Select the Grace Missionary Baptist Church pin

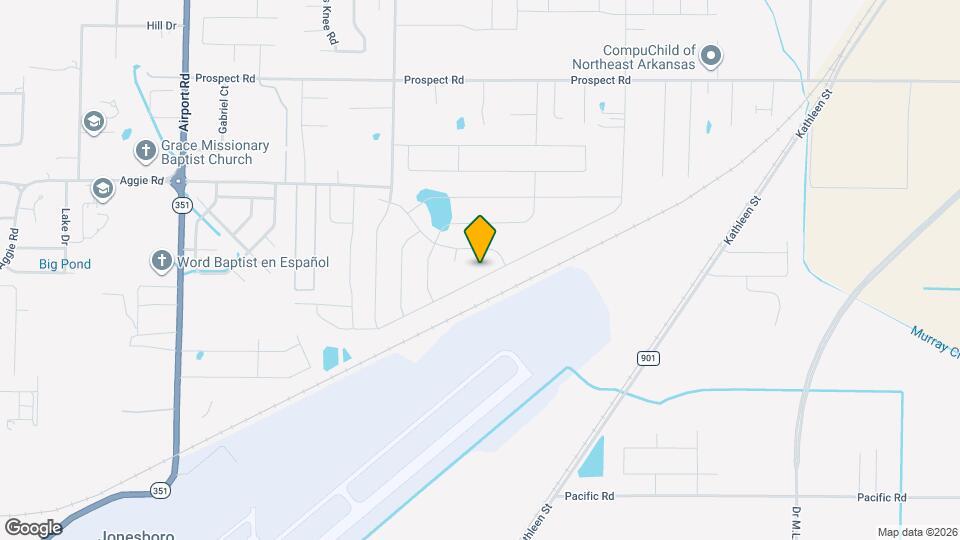coord(145,152)
